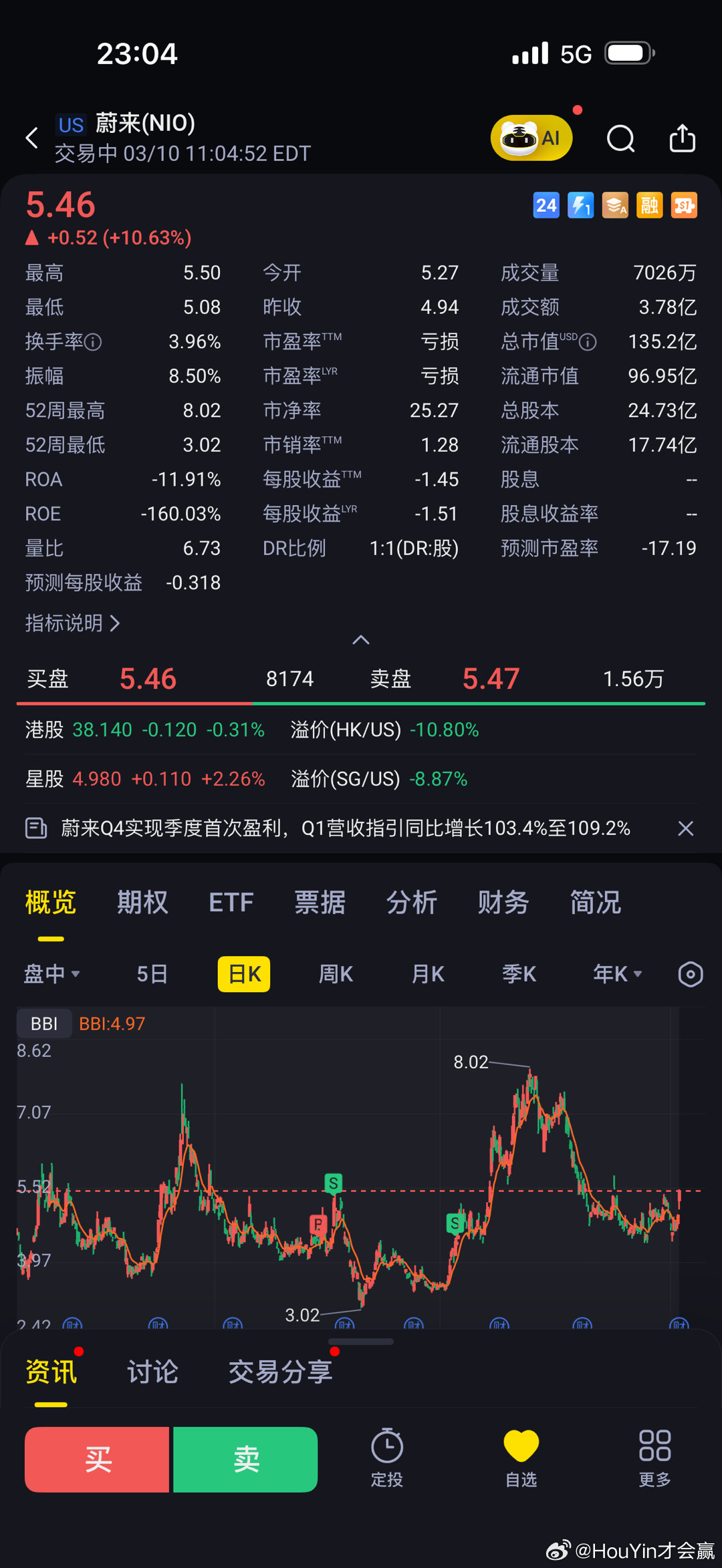Close the NIO Q4 profit news banner

point(686,828)
